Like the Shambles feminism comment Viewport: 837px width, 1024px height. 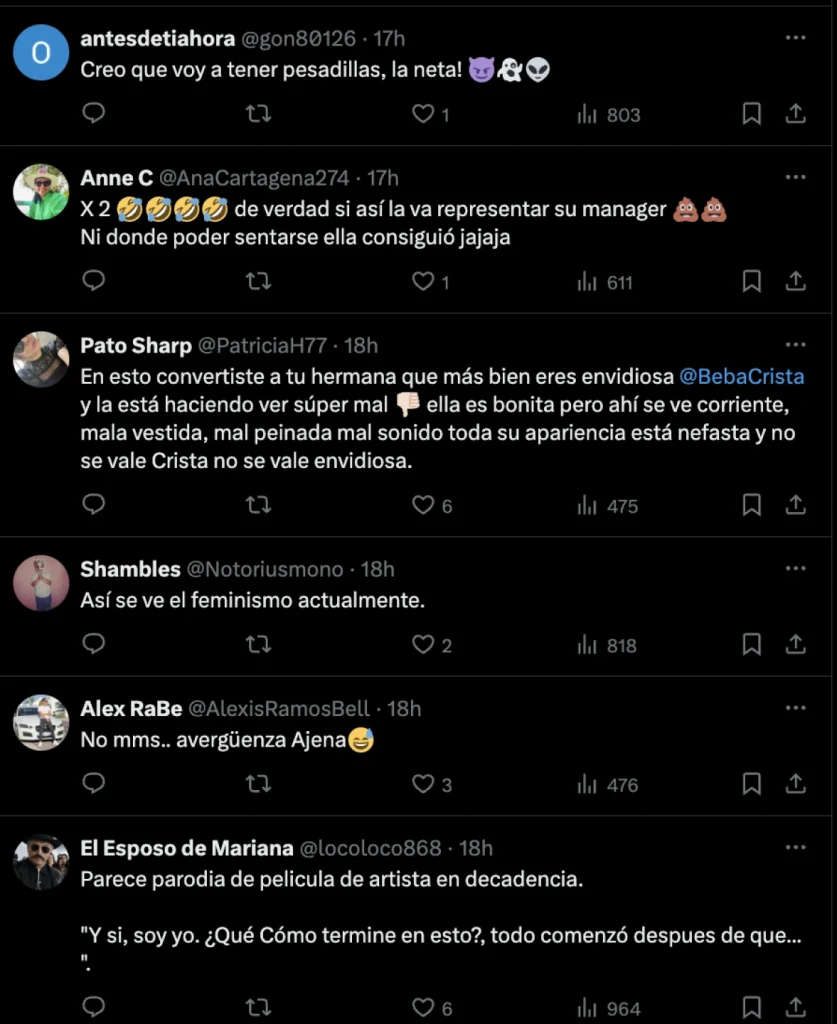[424, 645]
